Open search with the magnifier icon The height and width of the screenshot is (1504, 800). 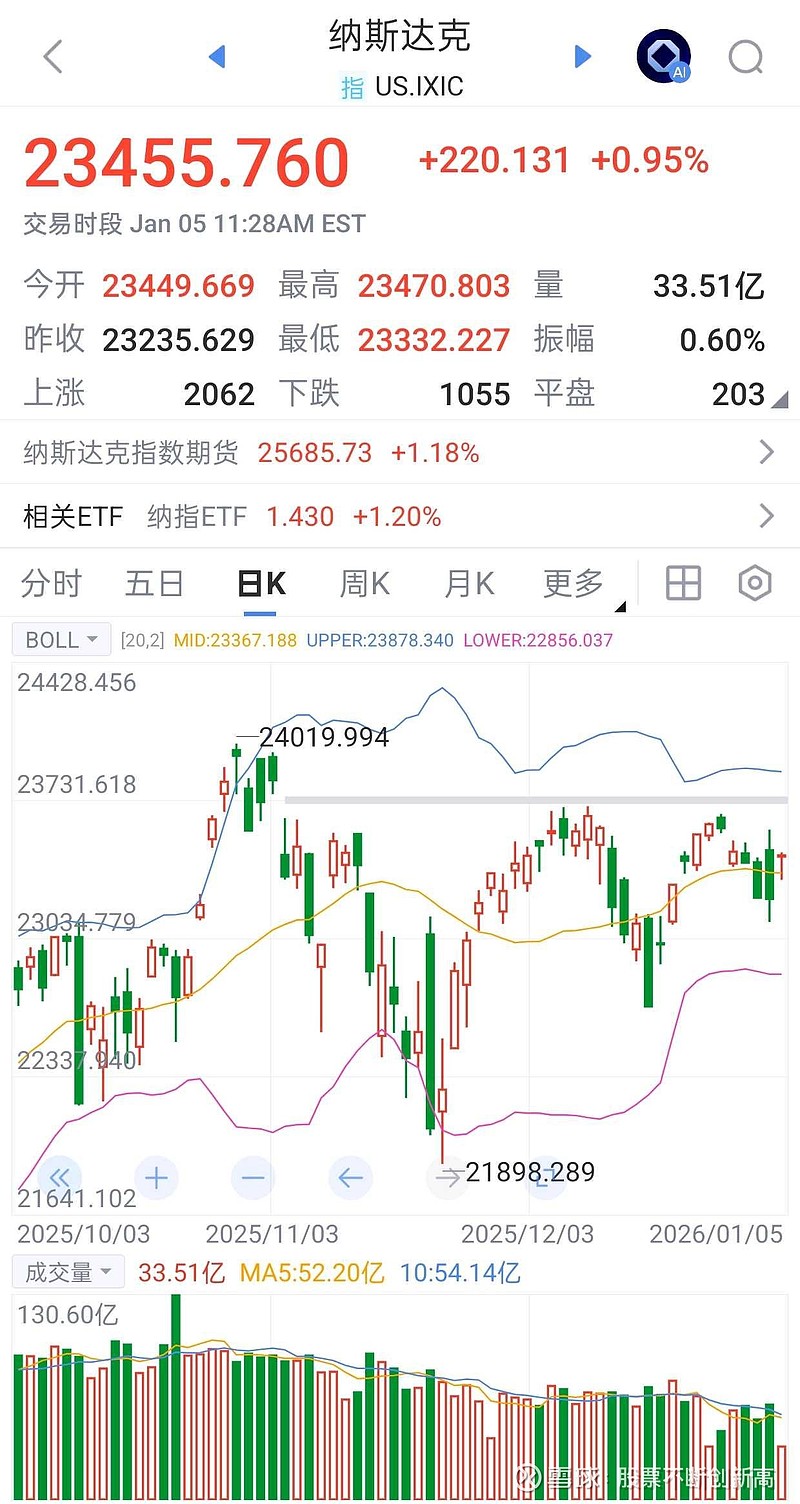tap(745, 57)
